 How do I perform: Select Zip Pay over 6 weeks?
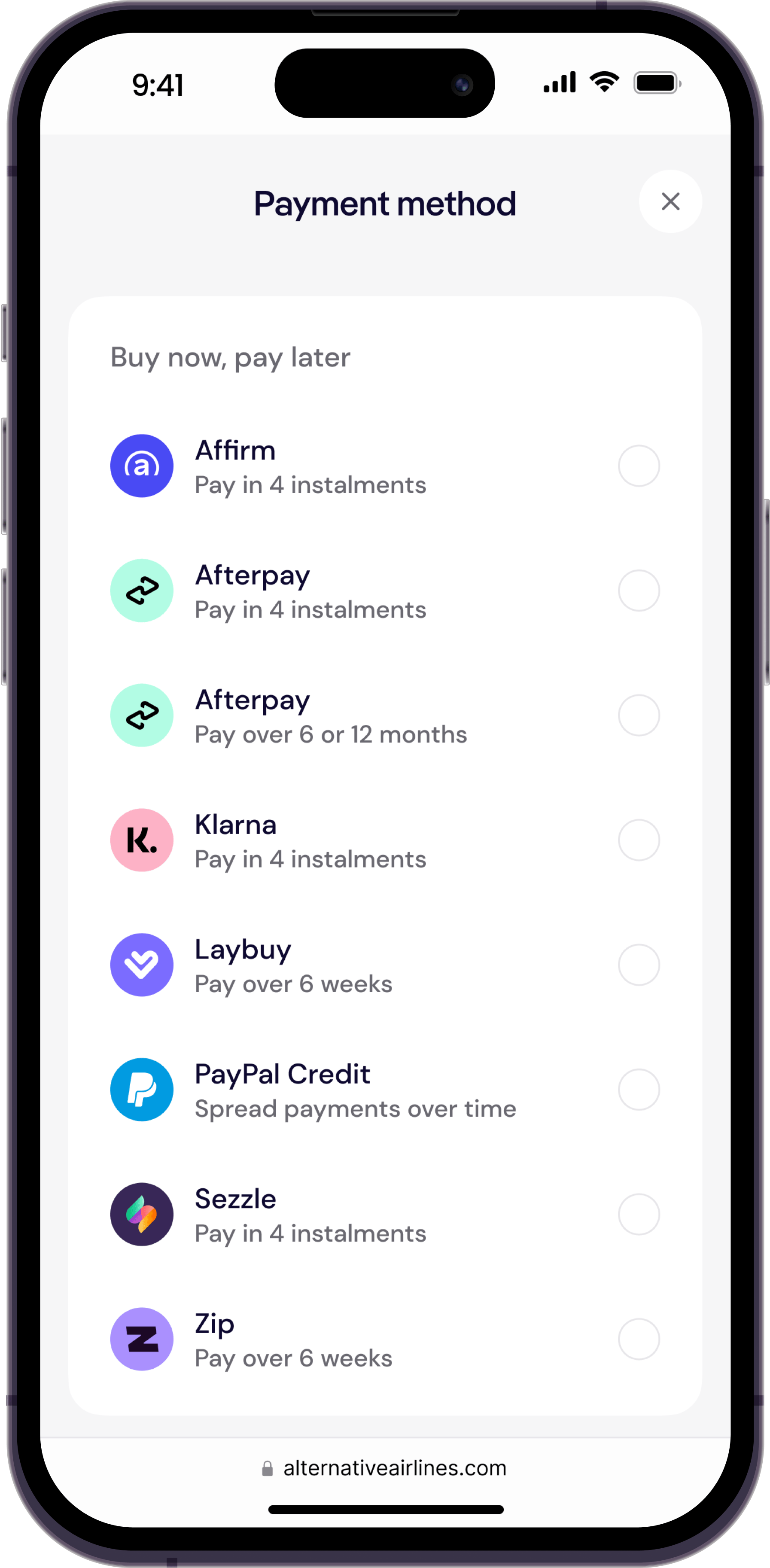point(638,1339)
